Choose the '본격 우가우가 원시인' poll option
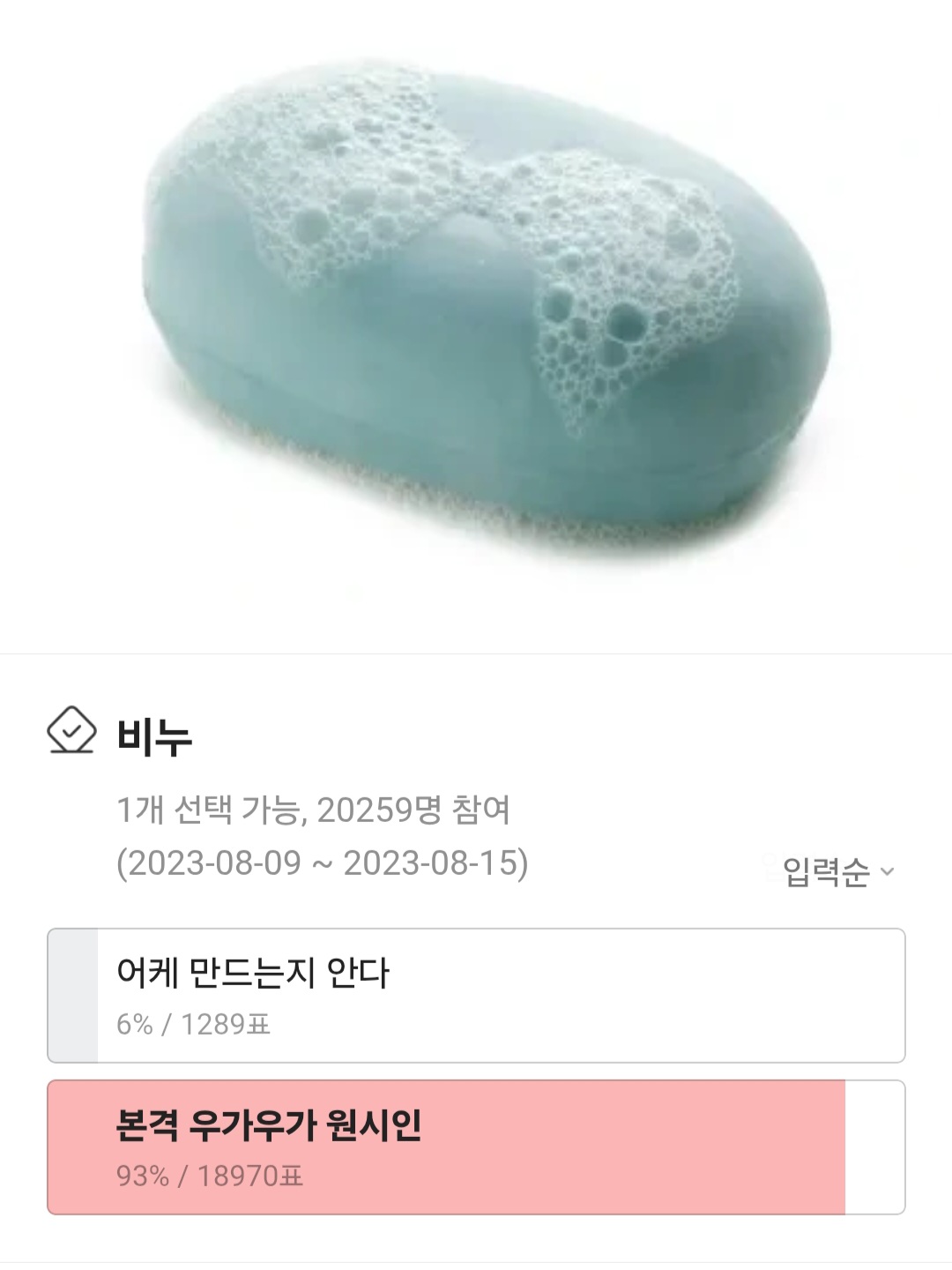Screen dimensions: 952x1270 (476, 1147)
